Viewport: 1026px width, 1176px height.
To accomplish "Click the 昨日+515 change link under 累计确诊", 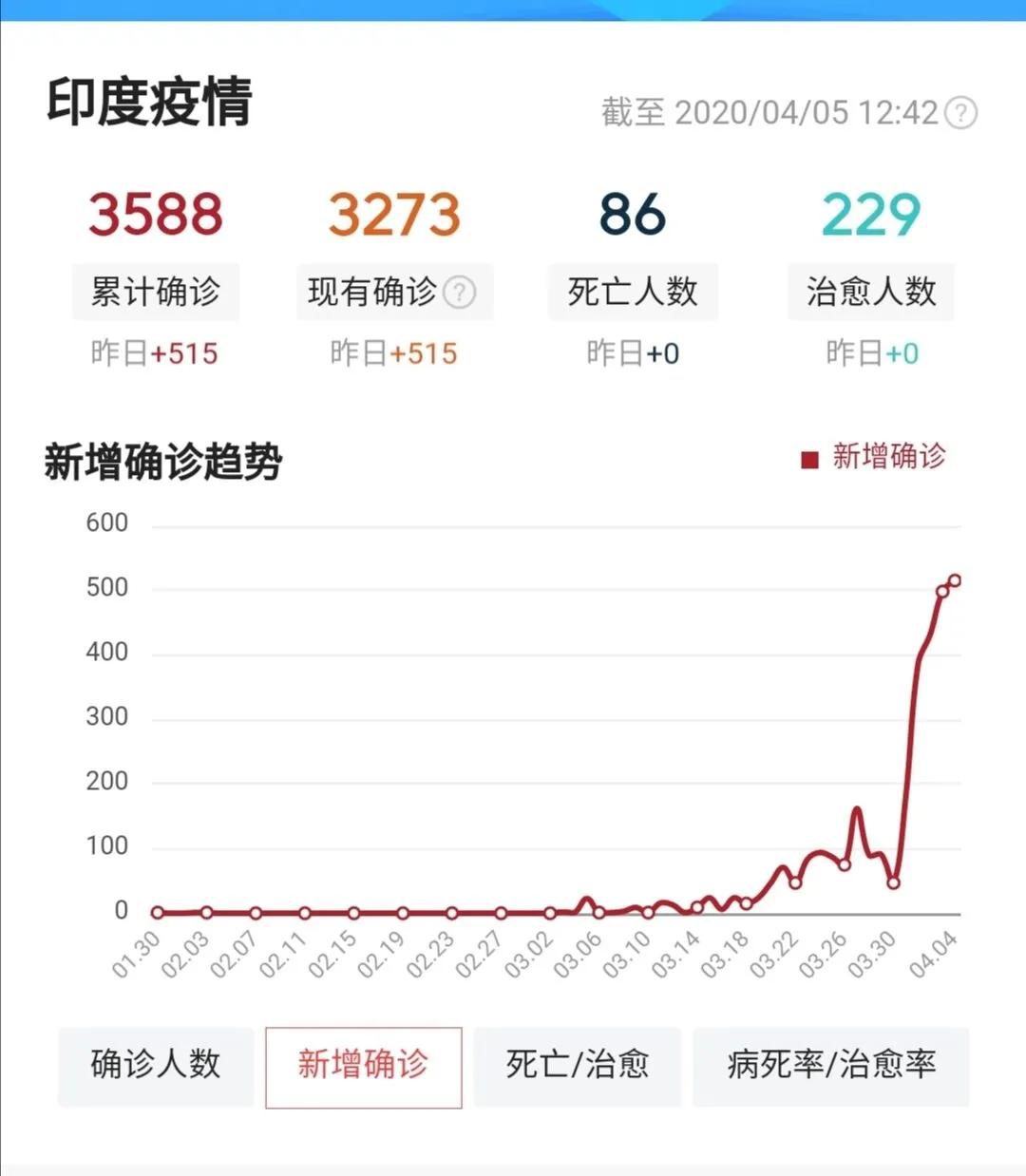I will pyautogui.click(x=155, y=352).
